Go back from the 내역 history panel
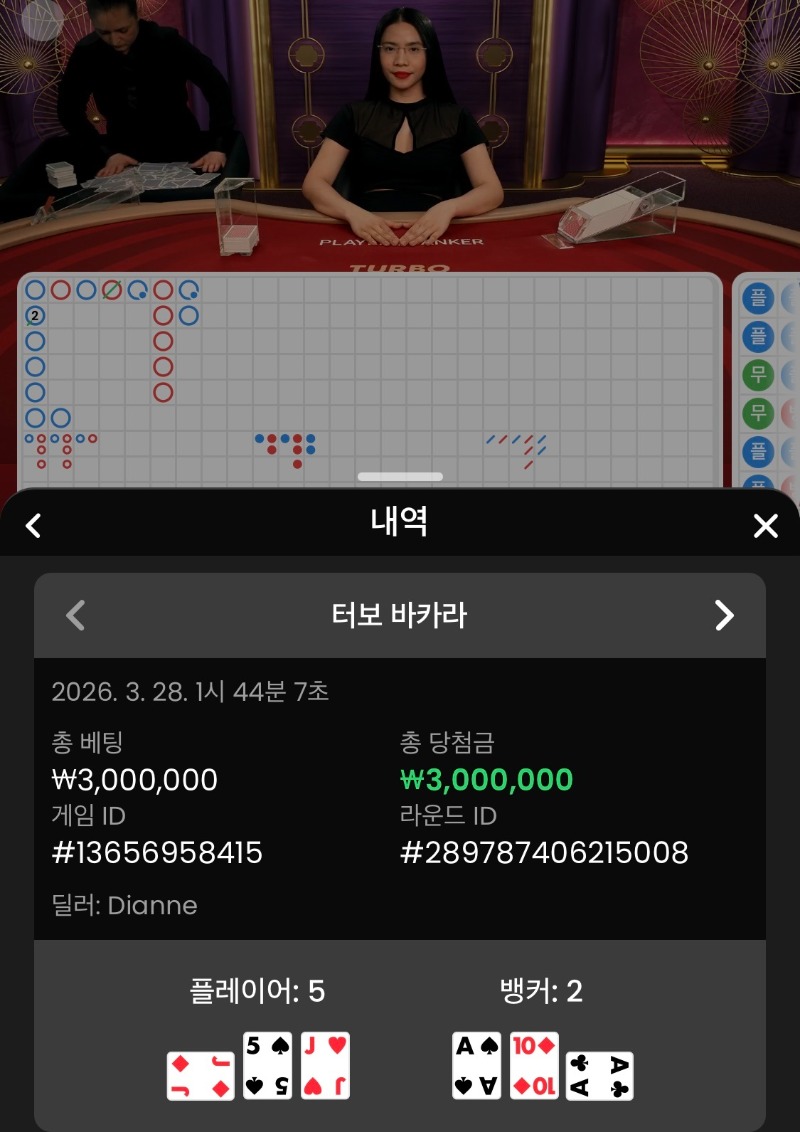Viewport: 800px width, 1132px height. point(33,525)
